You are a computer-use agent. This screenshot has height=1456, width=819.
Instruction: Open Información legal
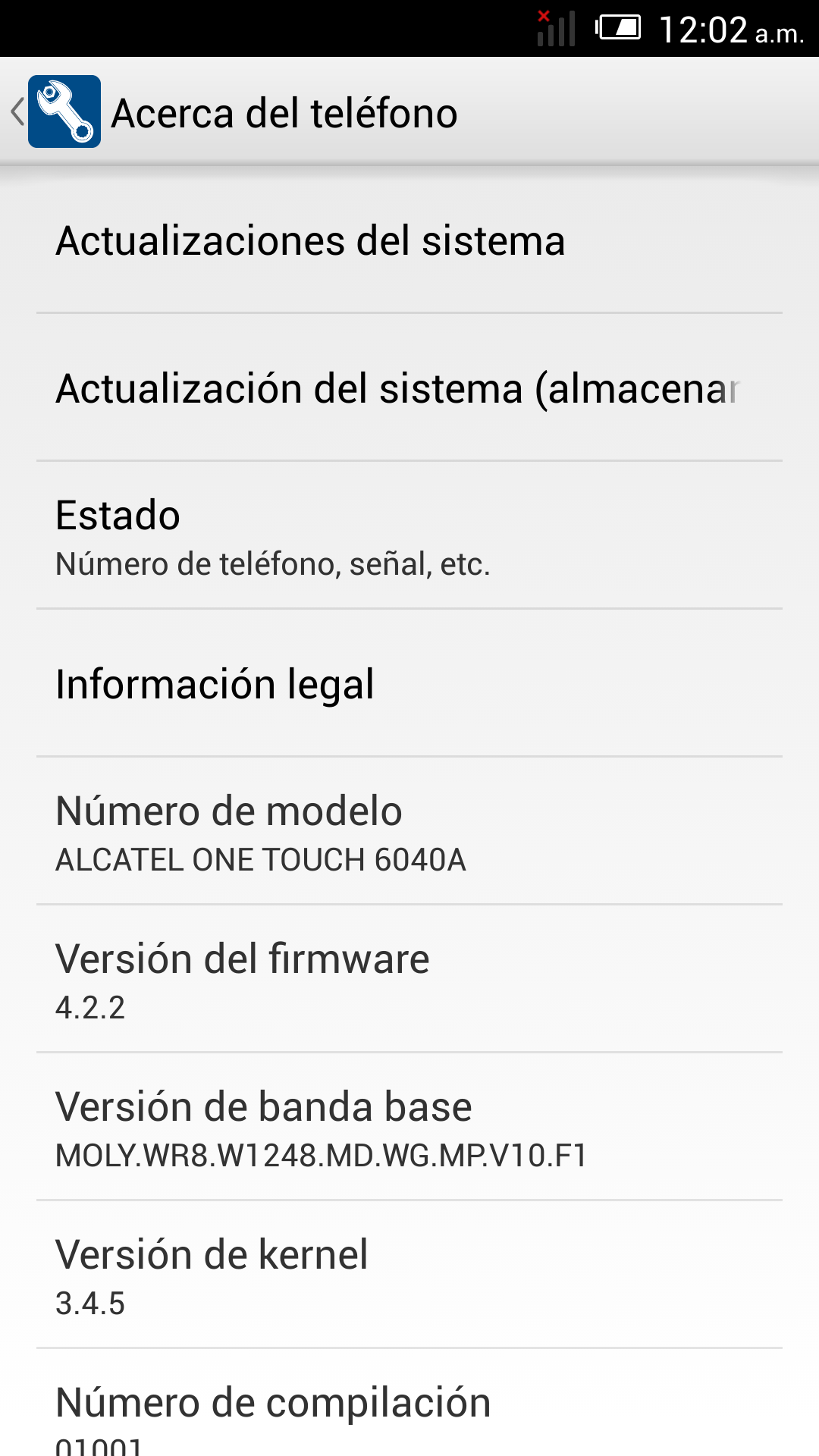point(409,684)
